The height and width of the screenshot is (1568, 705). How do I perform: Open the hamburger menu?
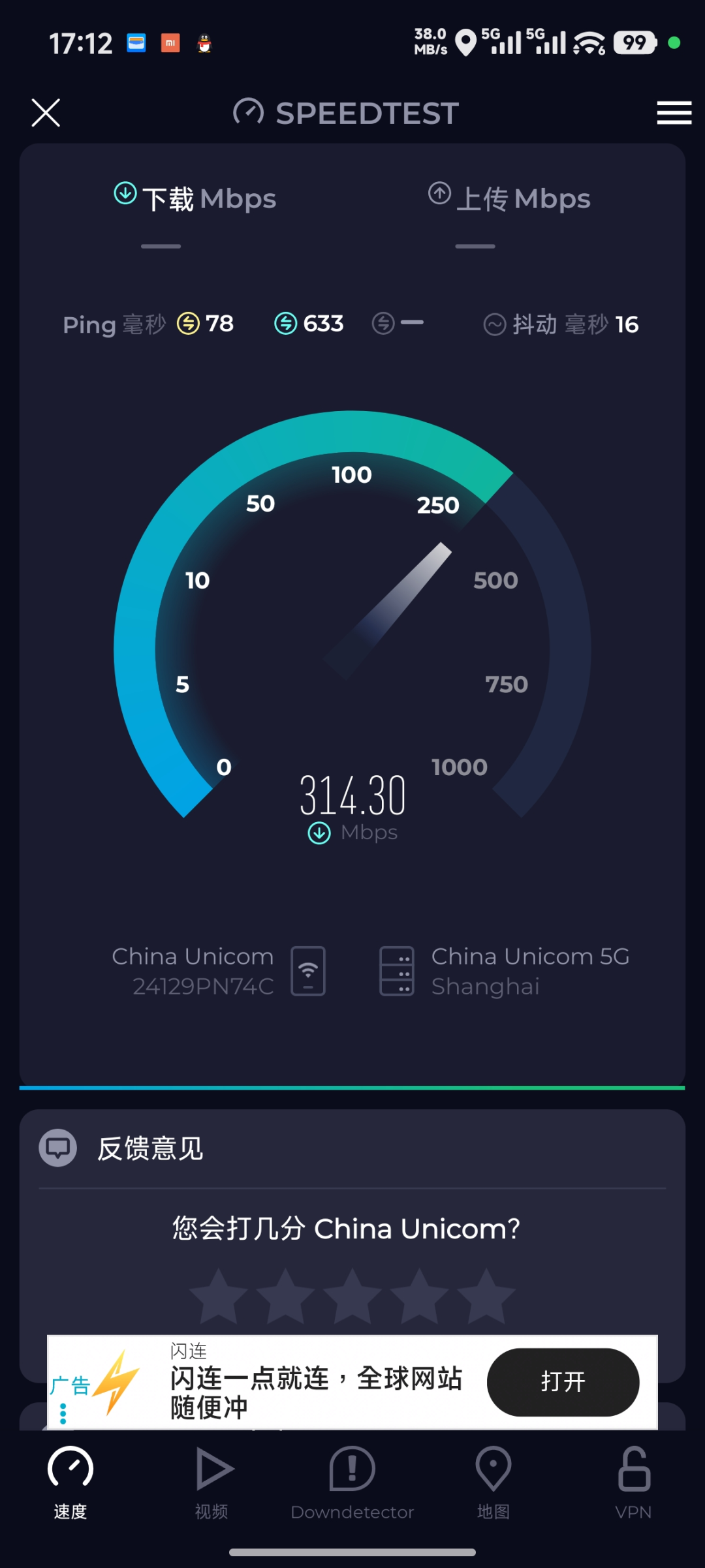click(674, 113)
